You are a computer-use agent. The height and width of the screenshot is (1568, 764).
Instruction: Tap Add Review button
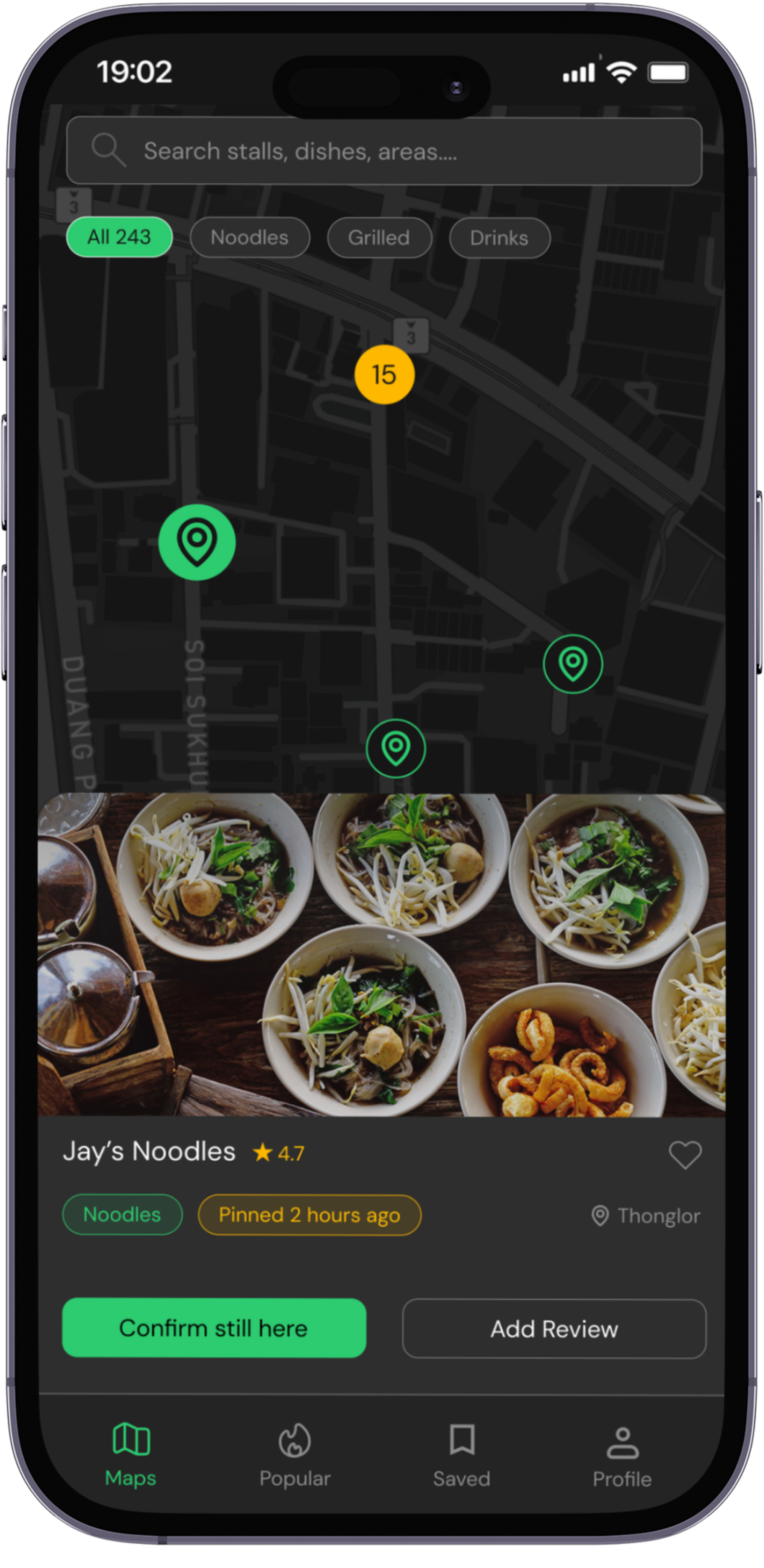click(554, 1329)
